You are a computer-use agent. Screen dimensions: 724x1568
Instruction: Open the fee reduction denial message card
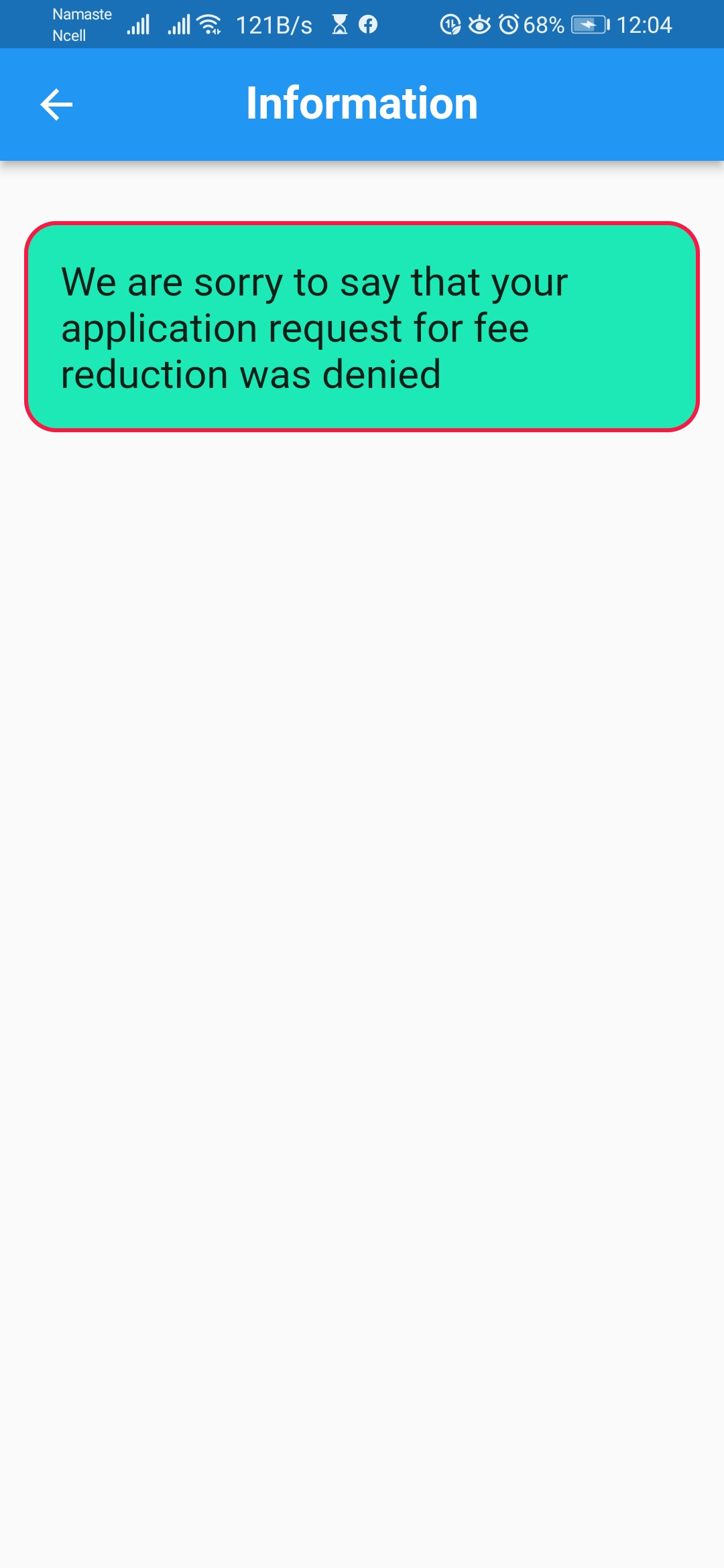(361, 326)
